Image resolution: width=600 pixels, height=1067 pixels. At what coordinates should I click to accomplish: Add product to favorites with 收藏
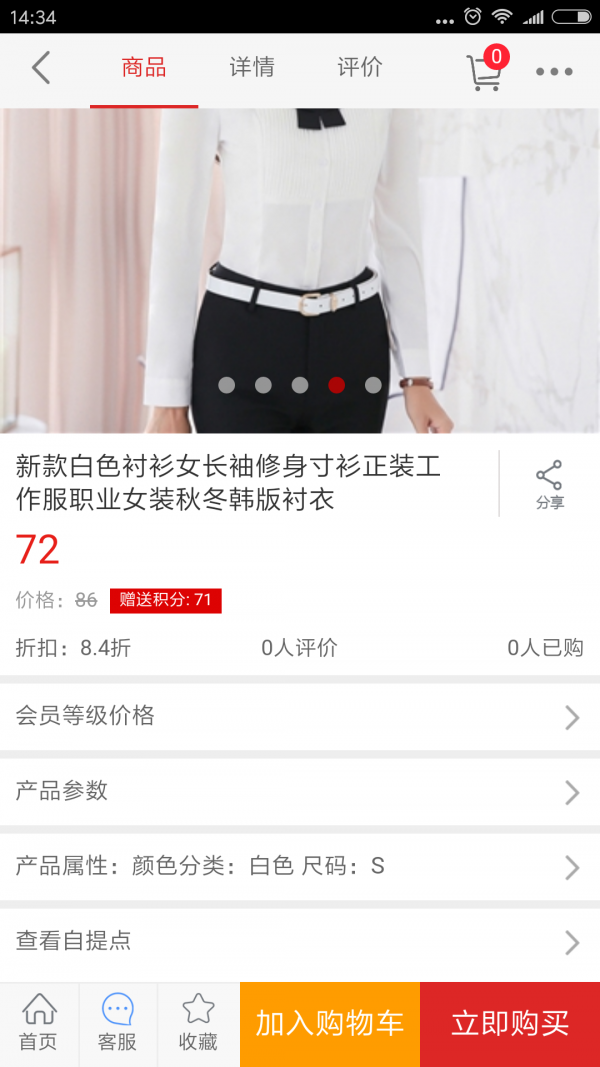tap(198, 1024)
